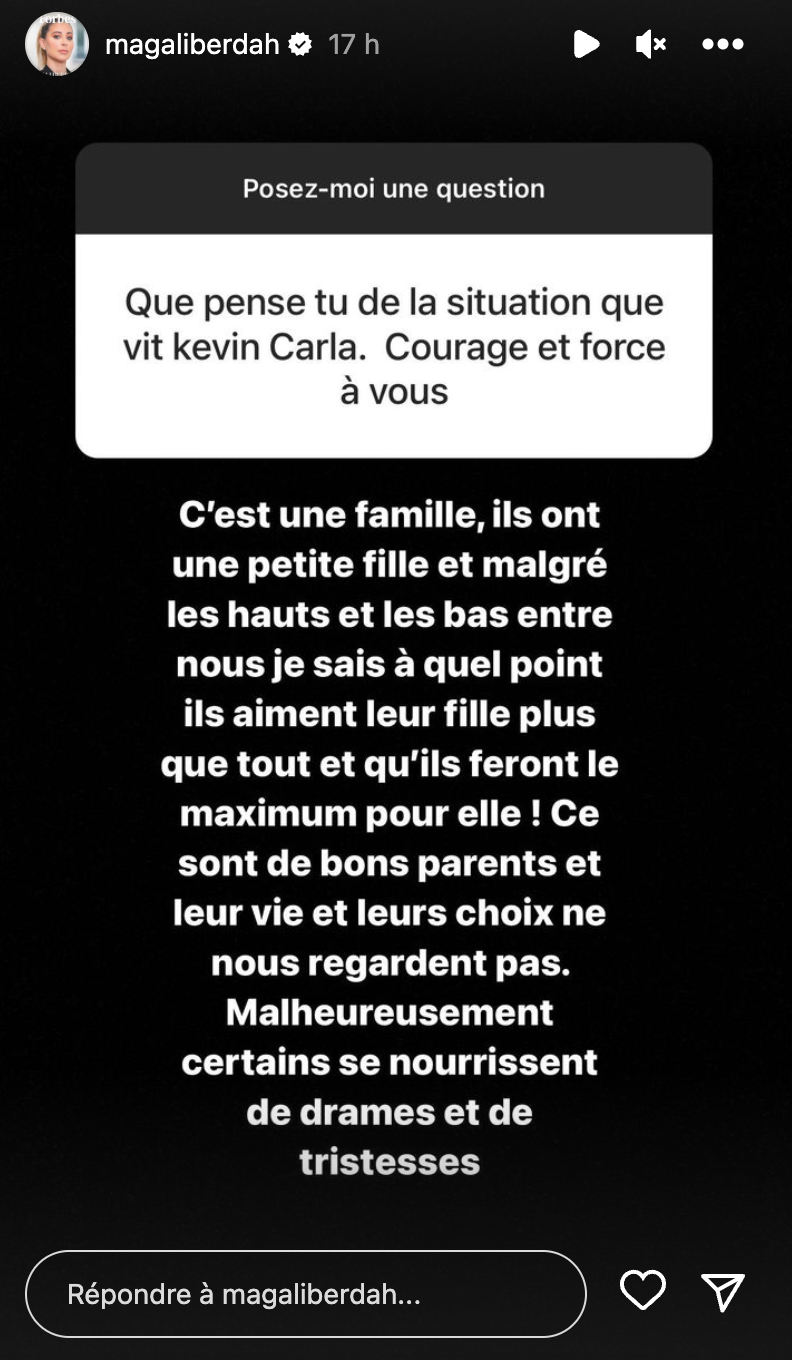The height and width of the screenshot is (1360, 792).
Task: Tap the Répondre à magaliberdah reply field
Action: tap(305, 1294)
